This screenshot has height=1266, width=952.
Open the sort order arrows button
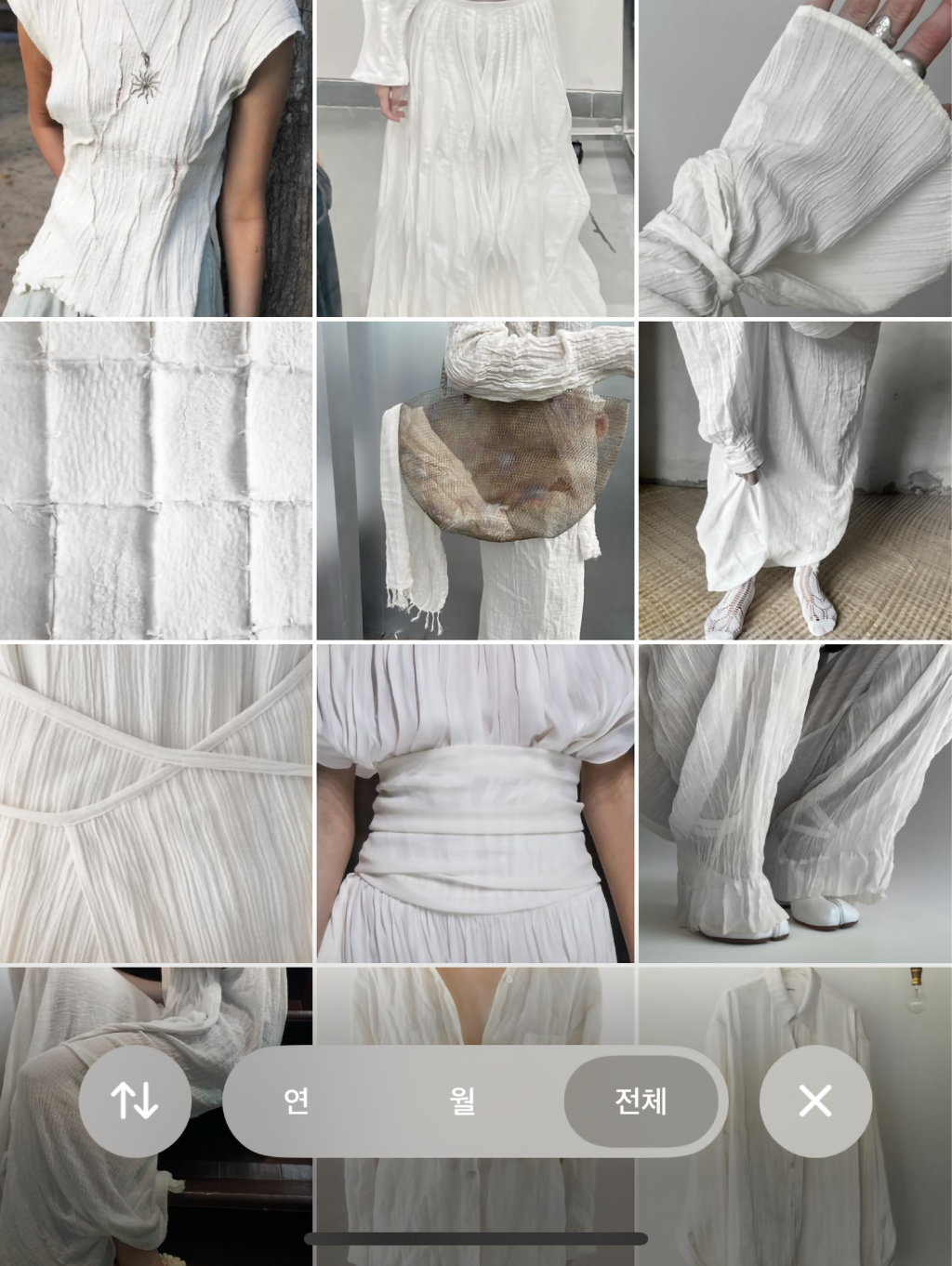click(135, 1101)
